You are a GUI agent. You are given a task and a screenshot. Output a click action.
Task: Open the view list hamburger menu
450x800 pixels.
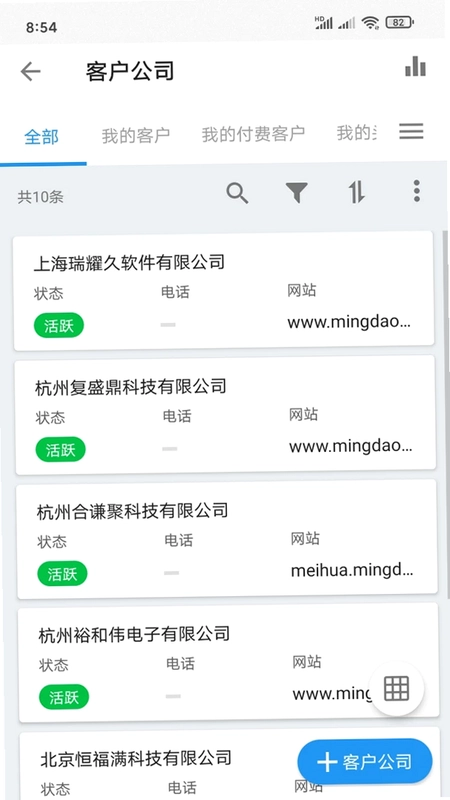click(411, 132)
